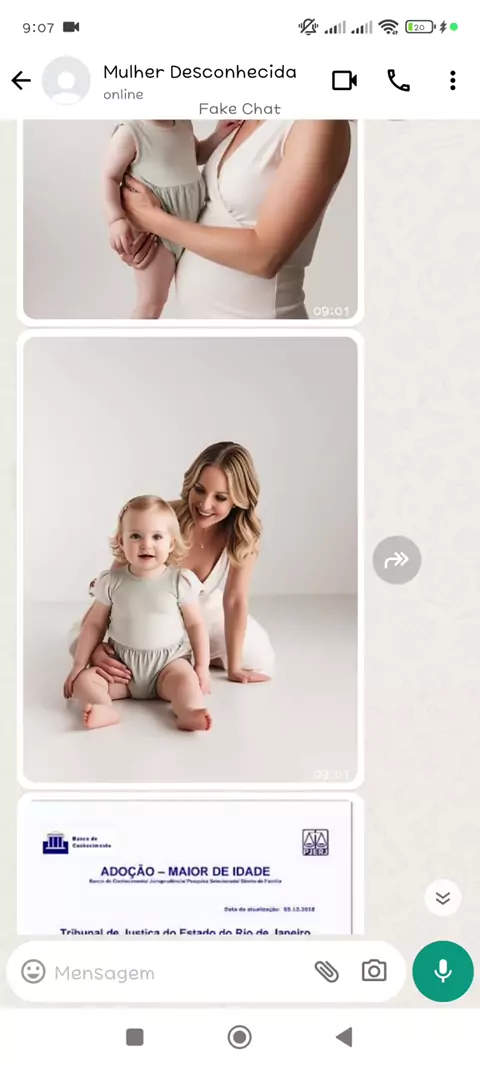Forward the mother and baby photo
The image size is (480, 1066).
397,560
